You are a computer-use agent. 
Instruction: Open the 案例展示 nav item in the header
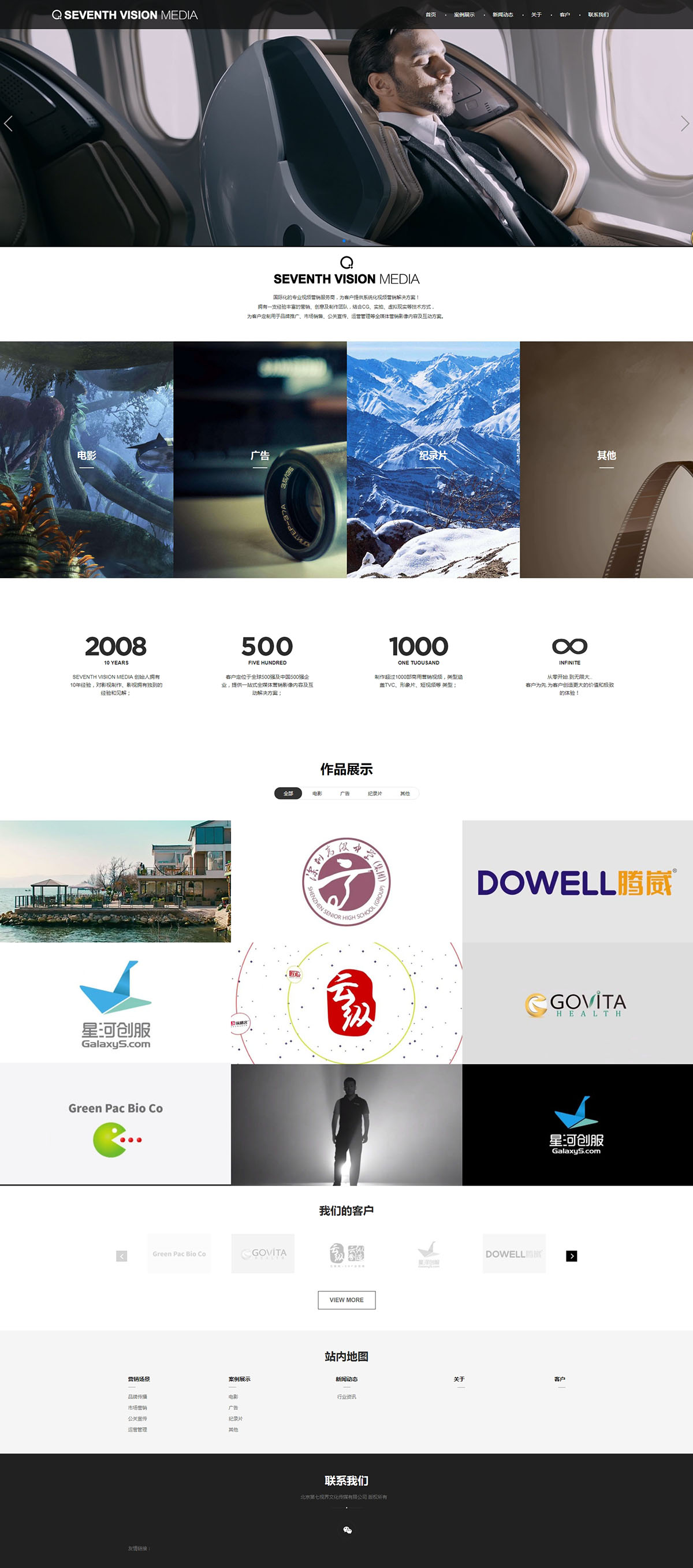464,14
